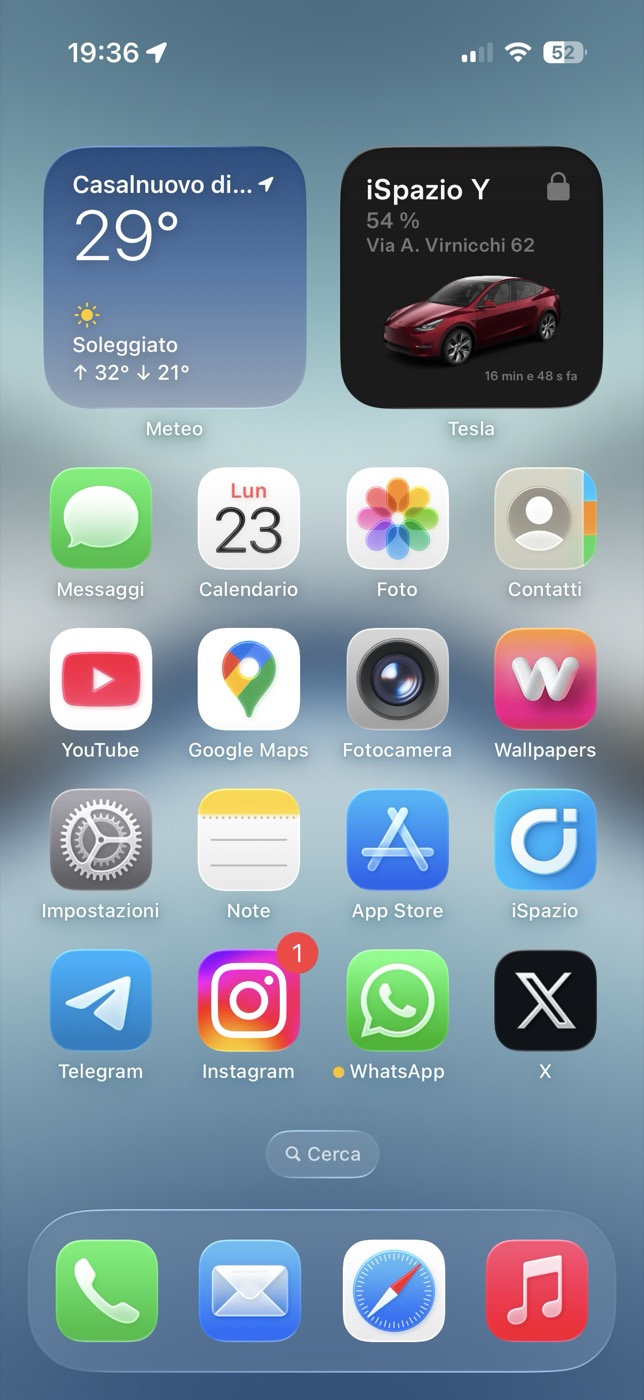The height and width of the screenshot is (1400, 644).
Task: Open Impostazioni settings
Action: [x=101, y=840]
